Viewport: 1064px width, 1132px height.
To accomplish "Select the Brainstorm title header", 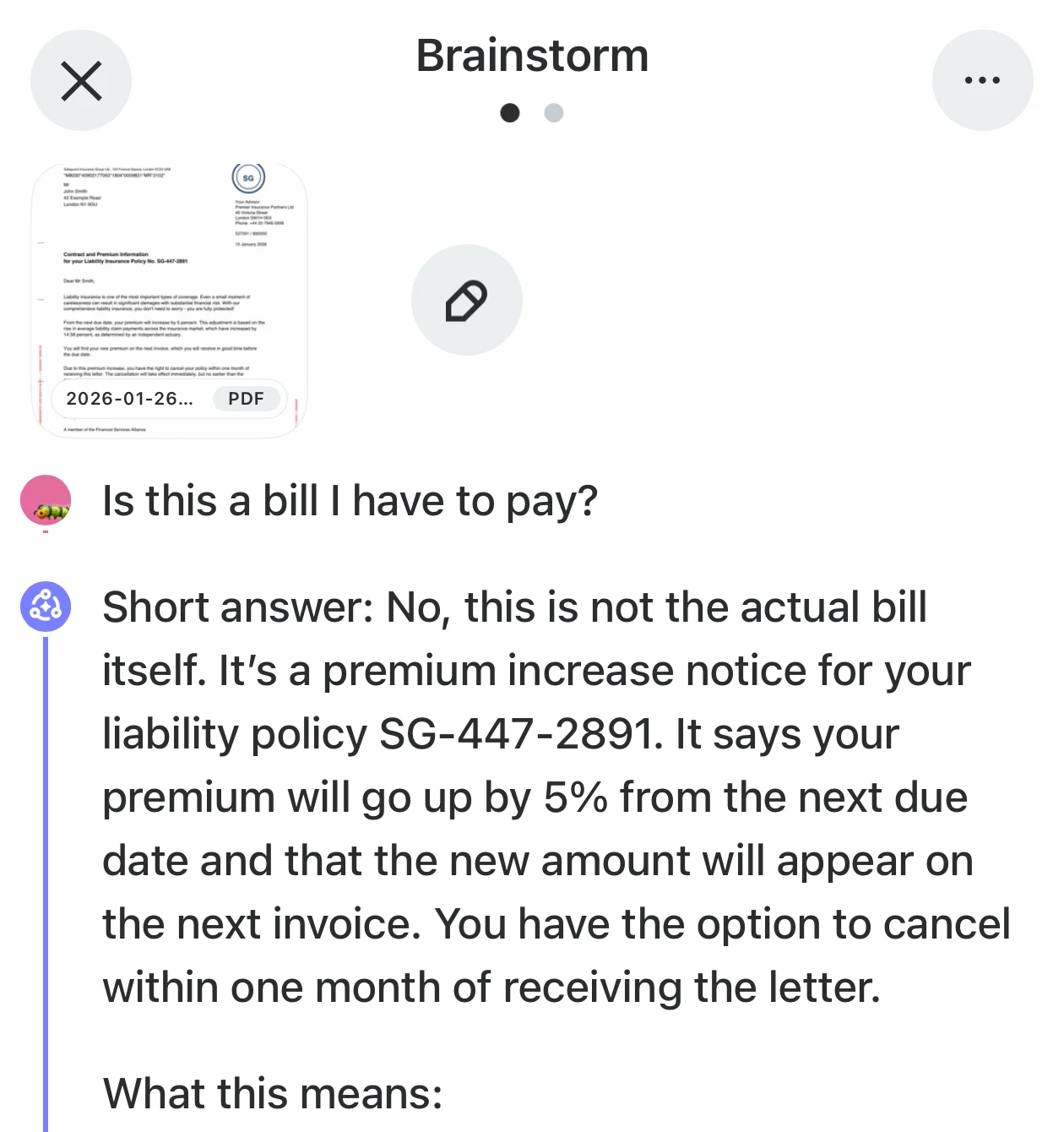I will 532,54.
